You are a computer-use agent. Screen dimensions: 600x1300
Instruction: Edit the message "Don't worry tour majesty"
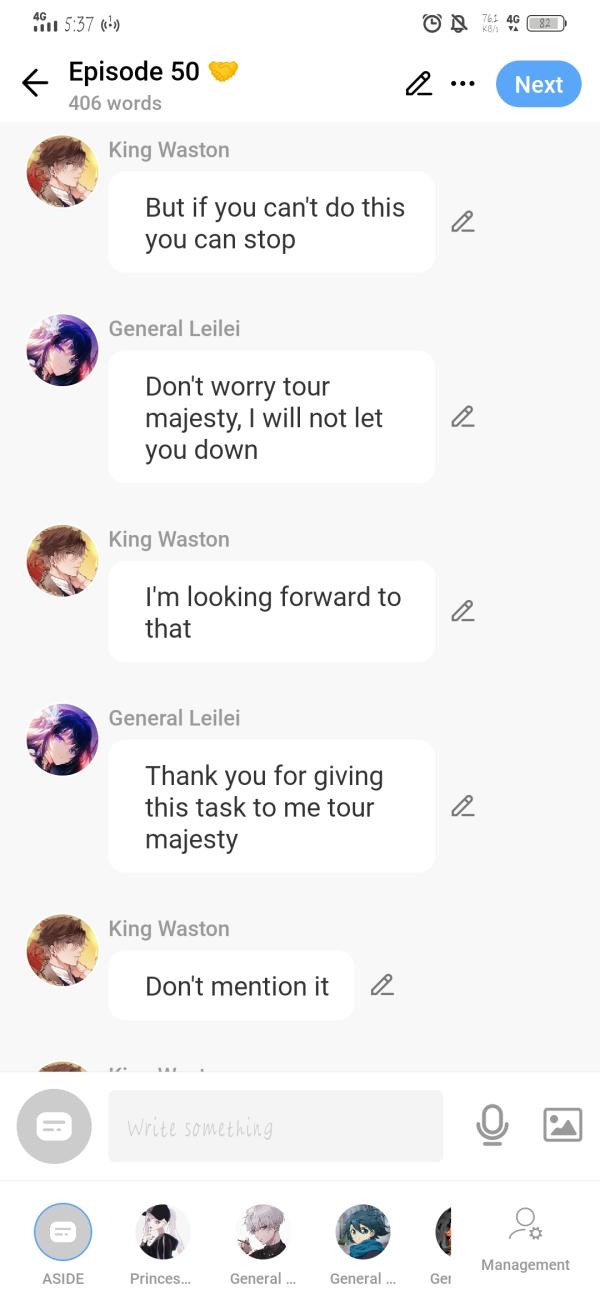point(462,417)
